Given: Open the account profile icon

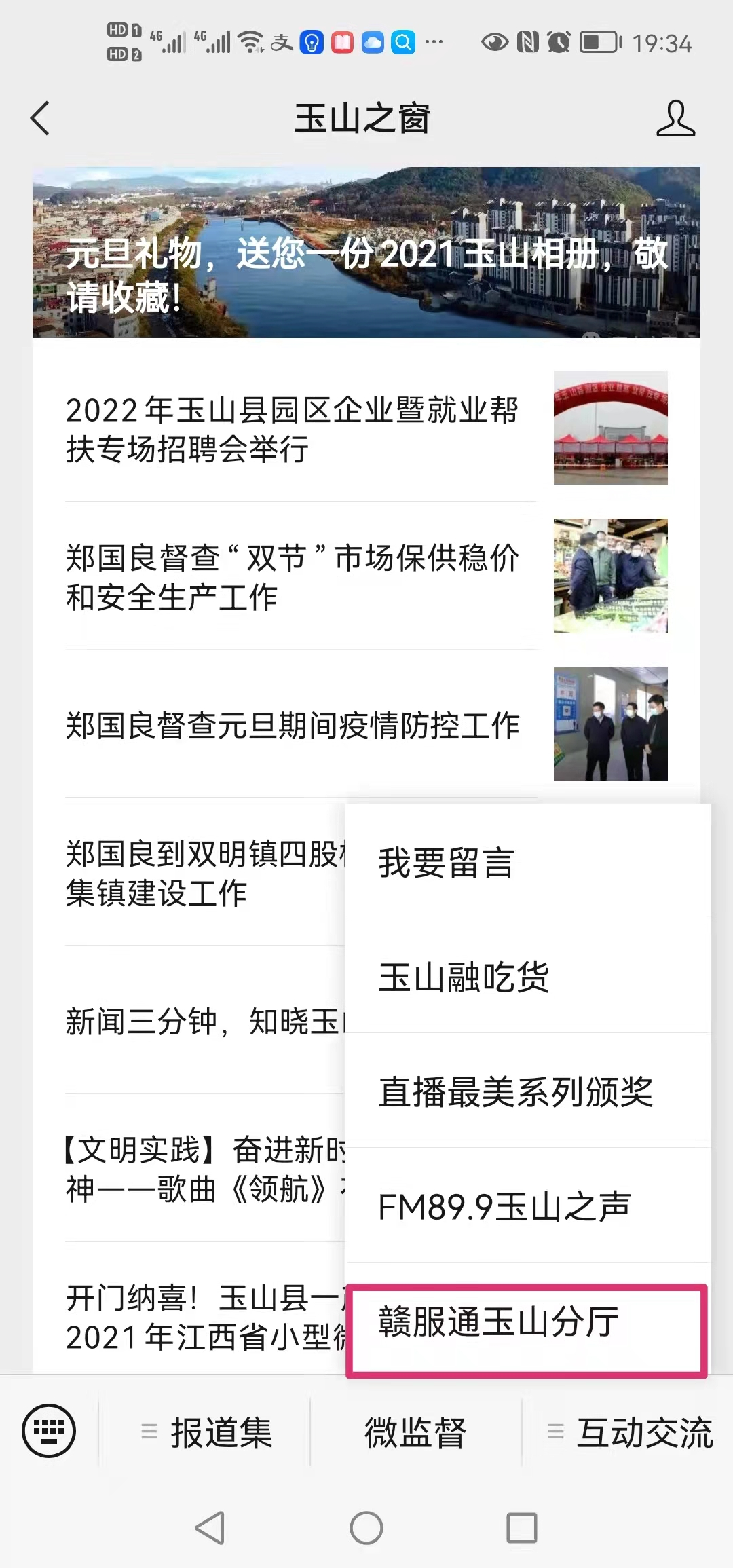Looking at the screenshot, I should 675,118.
